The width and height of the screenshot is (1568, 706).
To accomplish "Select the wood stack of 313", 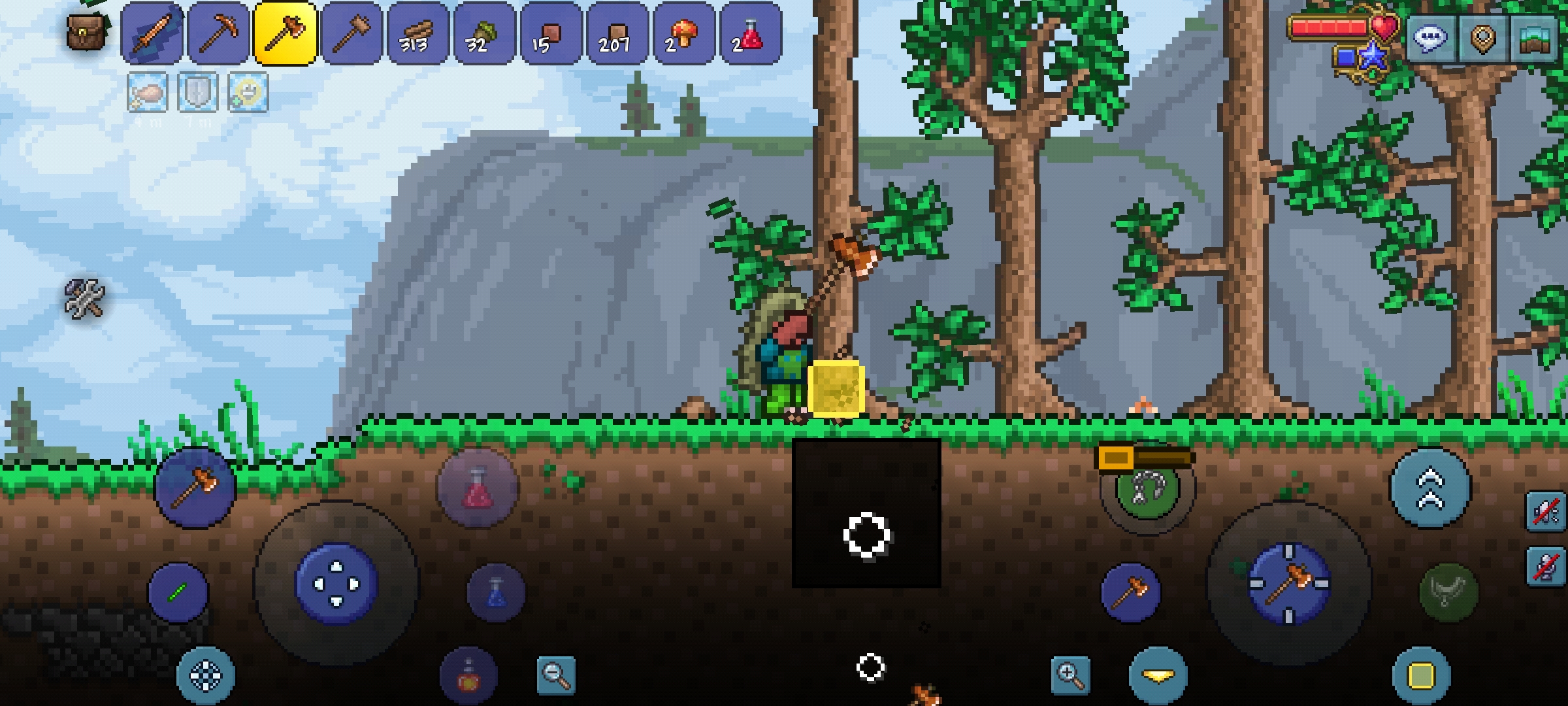I will point(418,33).
